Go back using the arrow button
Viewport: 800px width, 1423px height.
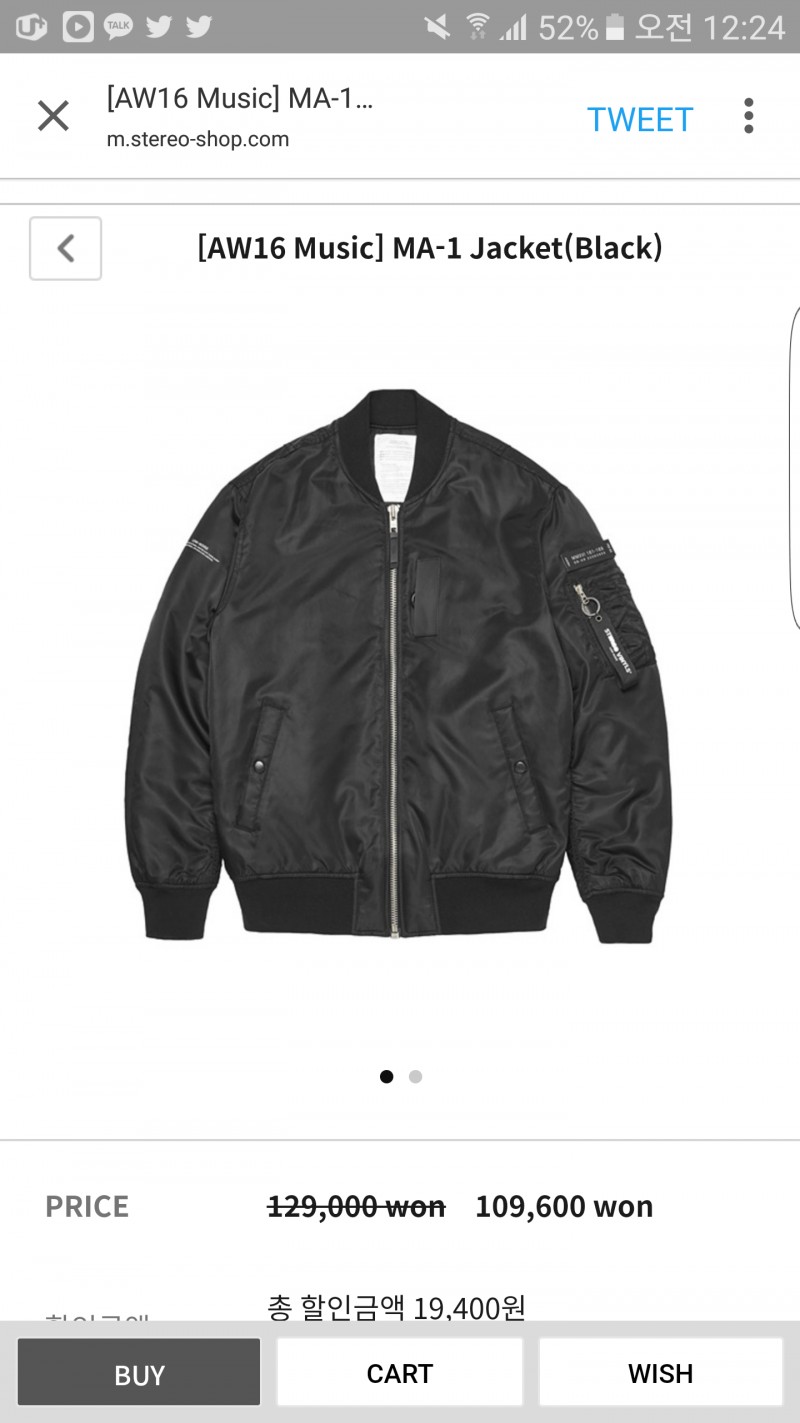[66, 248]
